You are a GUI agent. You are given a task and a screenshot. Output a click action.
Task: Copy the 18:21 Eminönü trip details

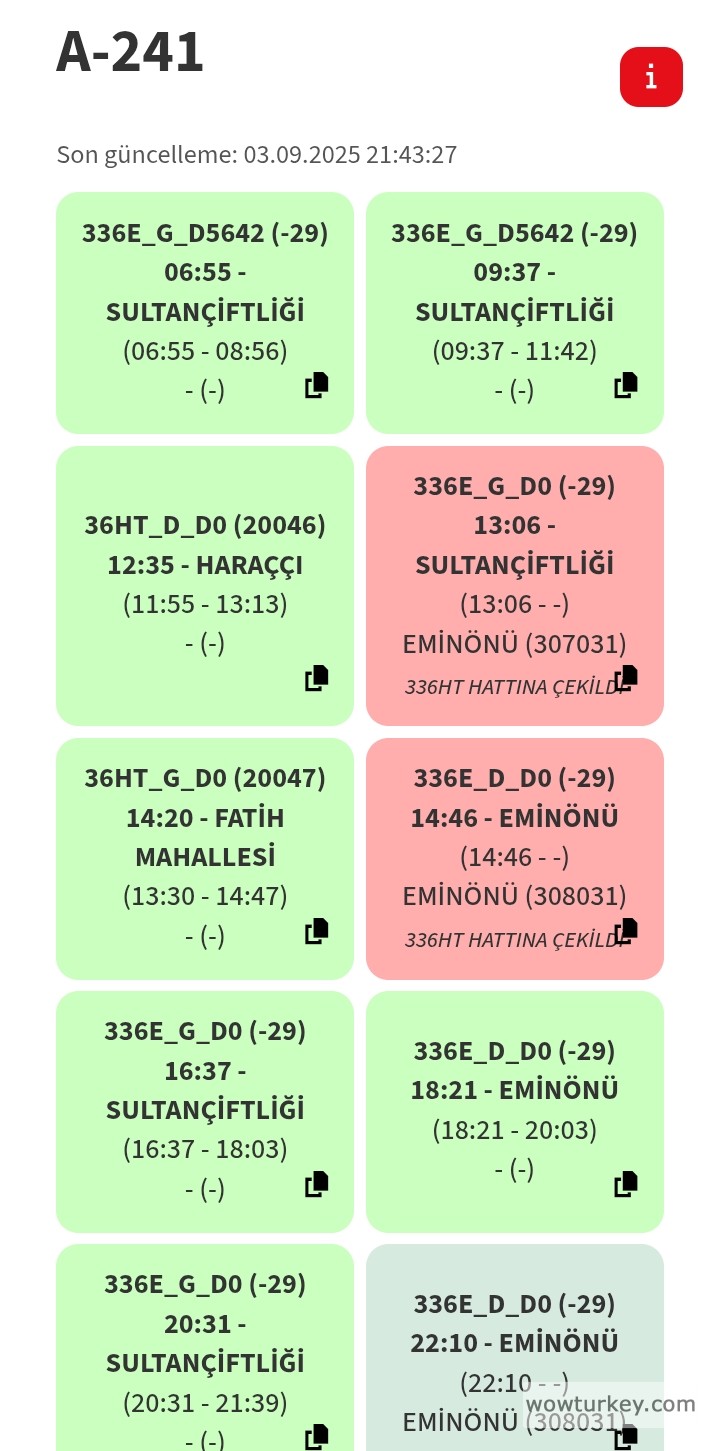626,1184
